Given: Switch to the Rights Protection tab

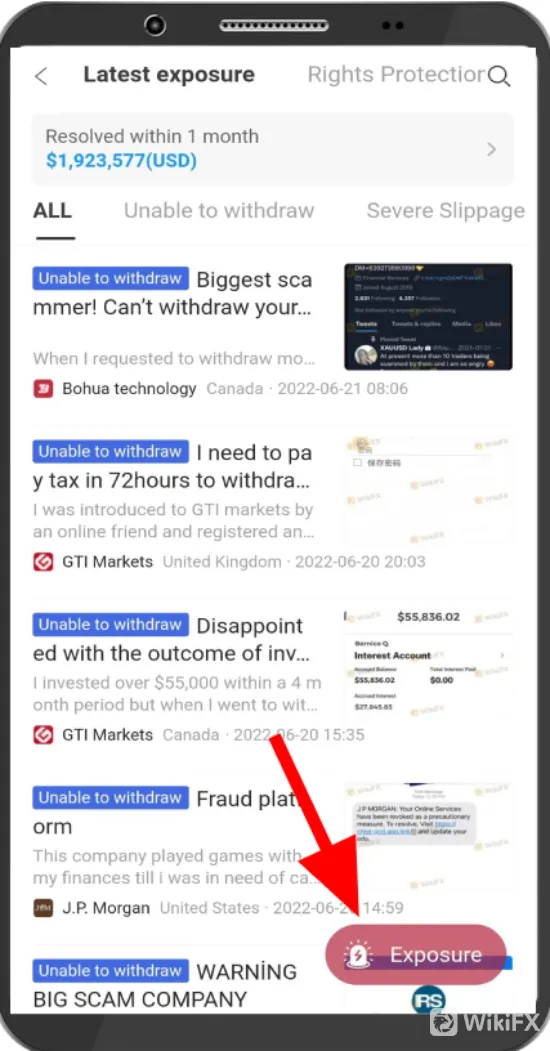Looking at the screenshot, I should [x=395, y=75].
